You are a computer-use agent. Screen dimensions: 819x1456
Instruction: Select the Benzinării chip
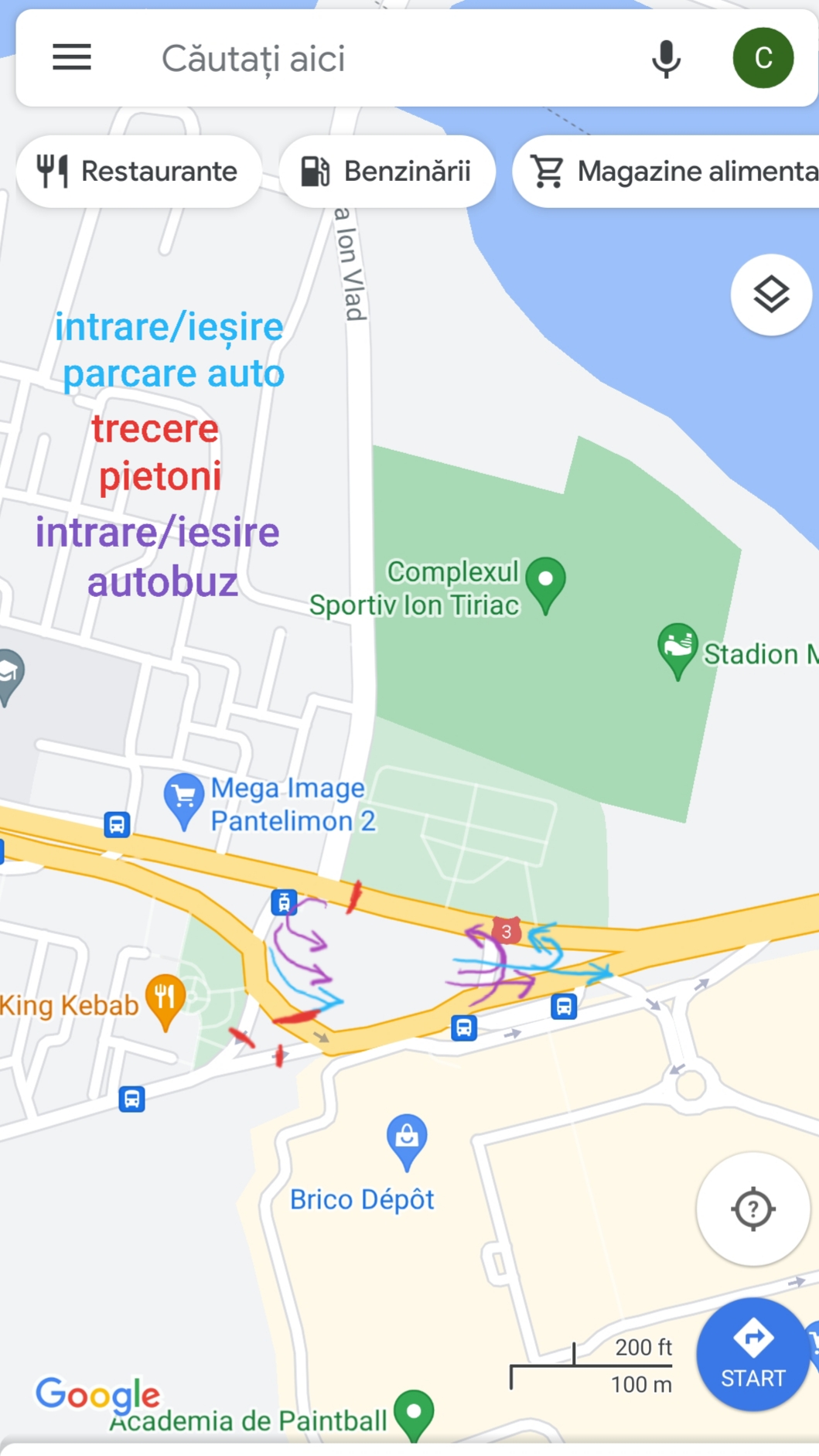point(387,172)
